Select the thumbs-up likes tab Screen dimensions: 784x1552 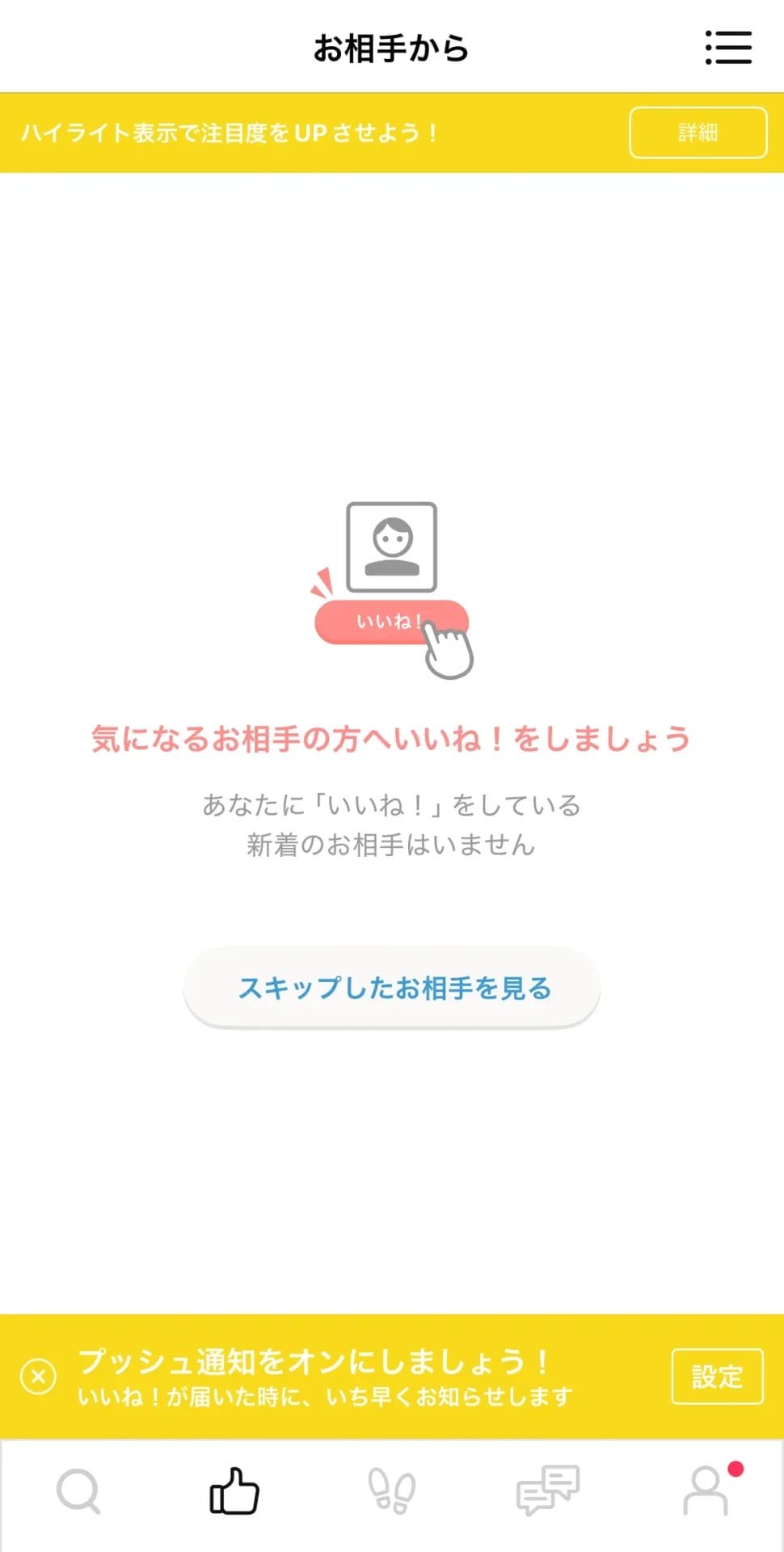point(234,1491)
